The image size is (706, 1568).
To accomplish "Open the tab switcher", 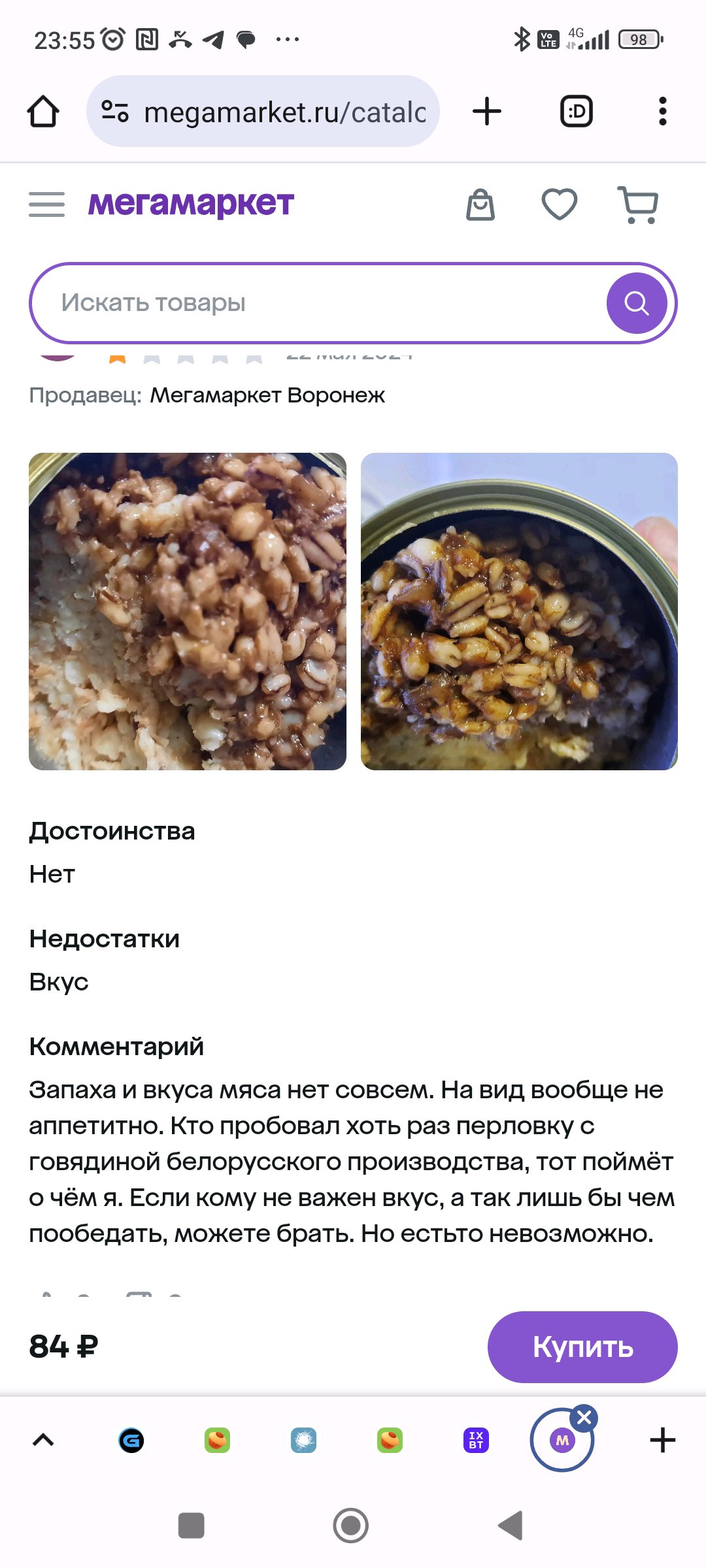I will [x=577, y=111].
